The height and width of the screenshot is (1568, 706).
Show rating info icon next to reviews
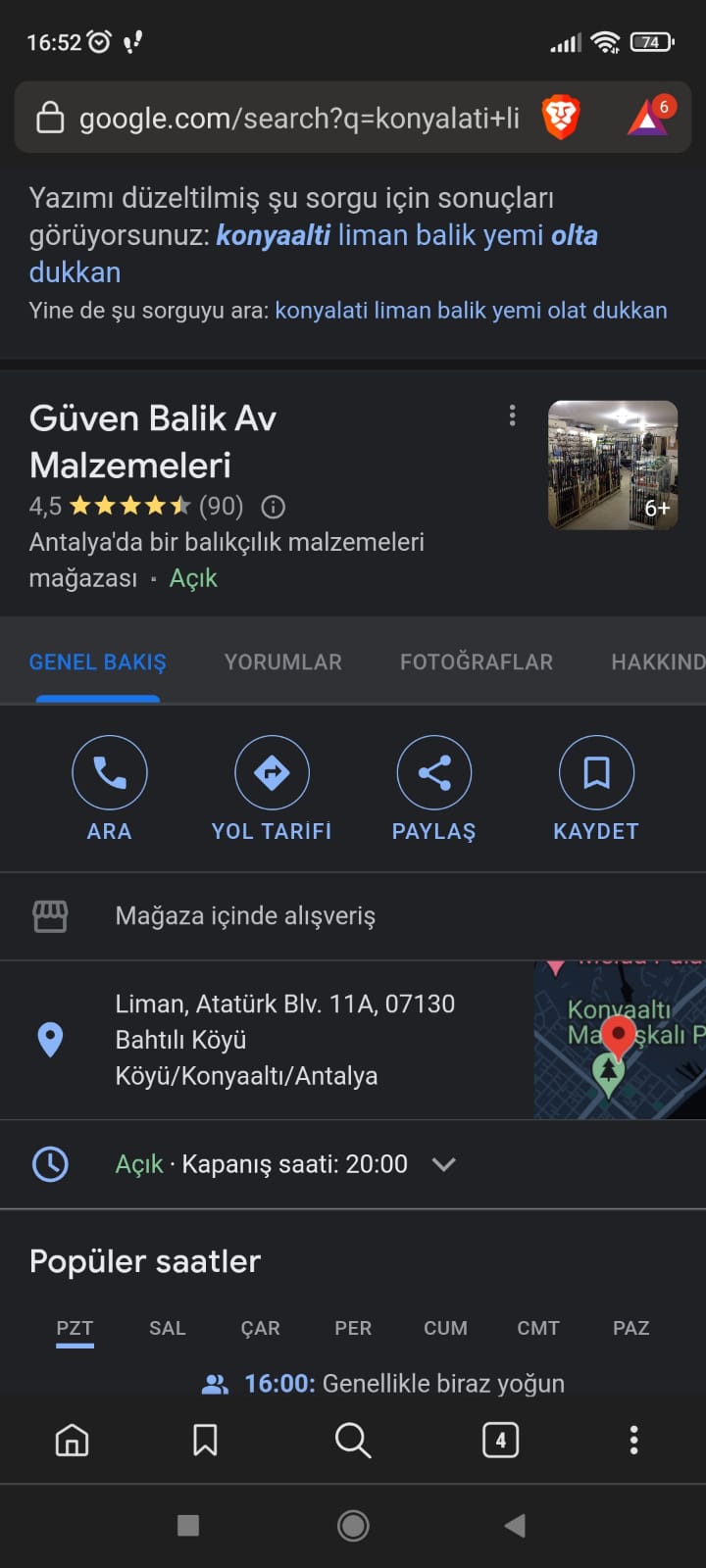point(274,507)
